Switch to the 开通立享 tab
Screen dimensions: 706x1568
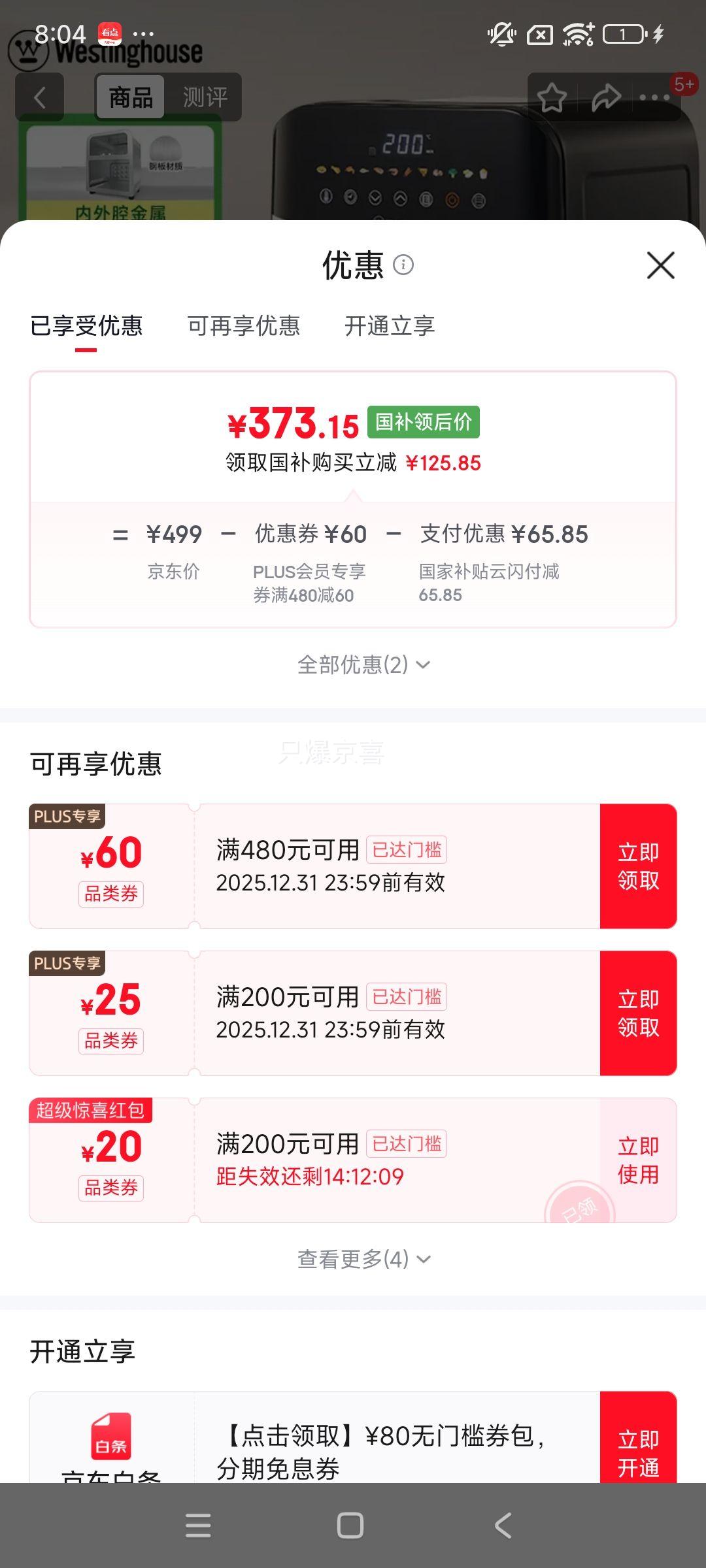coord(390,326)
